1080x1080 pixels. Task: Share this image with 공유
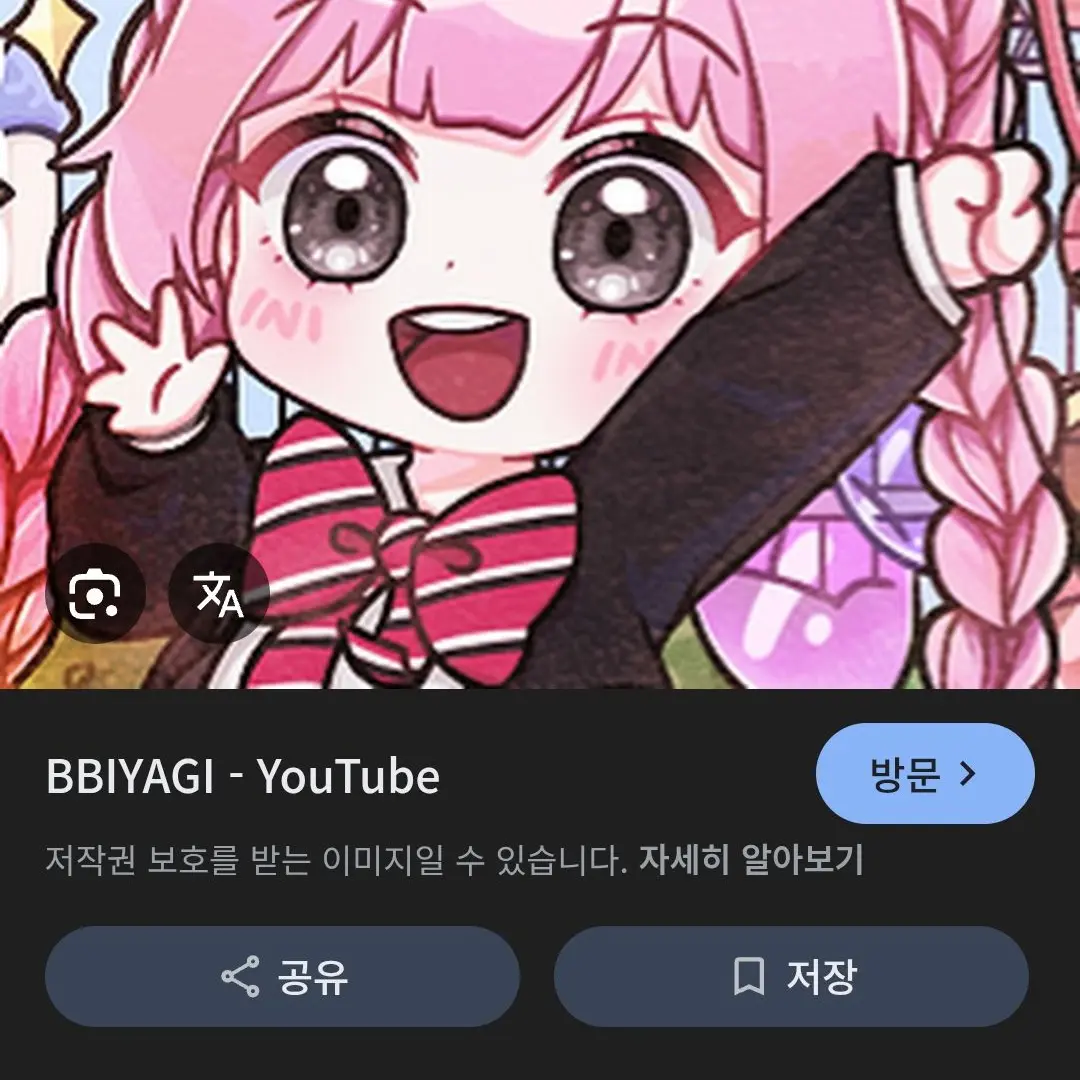click(282, 976)
